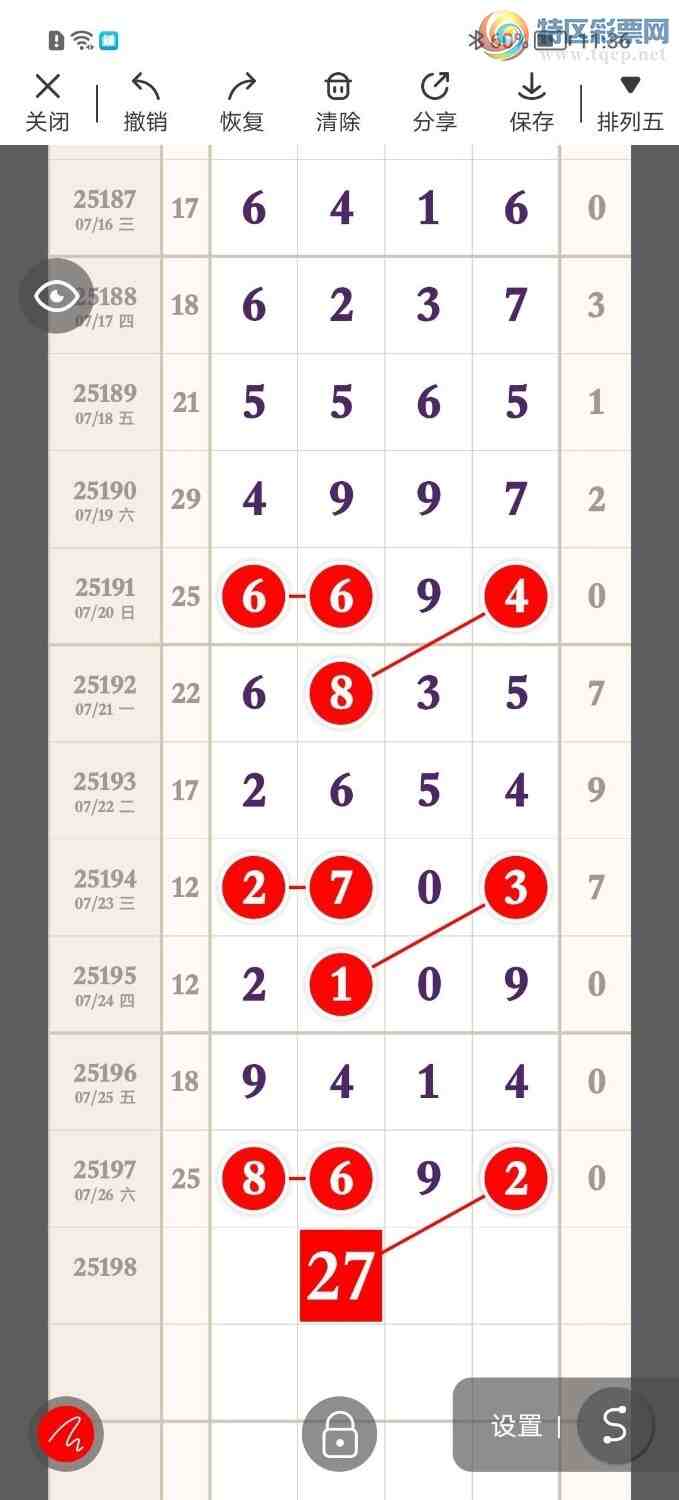Share the chart via 分享
This screenshot has height=1500, width=679.
(435, 102)
